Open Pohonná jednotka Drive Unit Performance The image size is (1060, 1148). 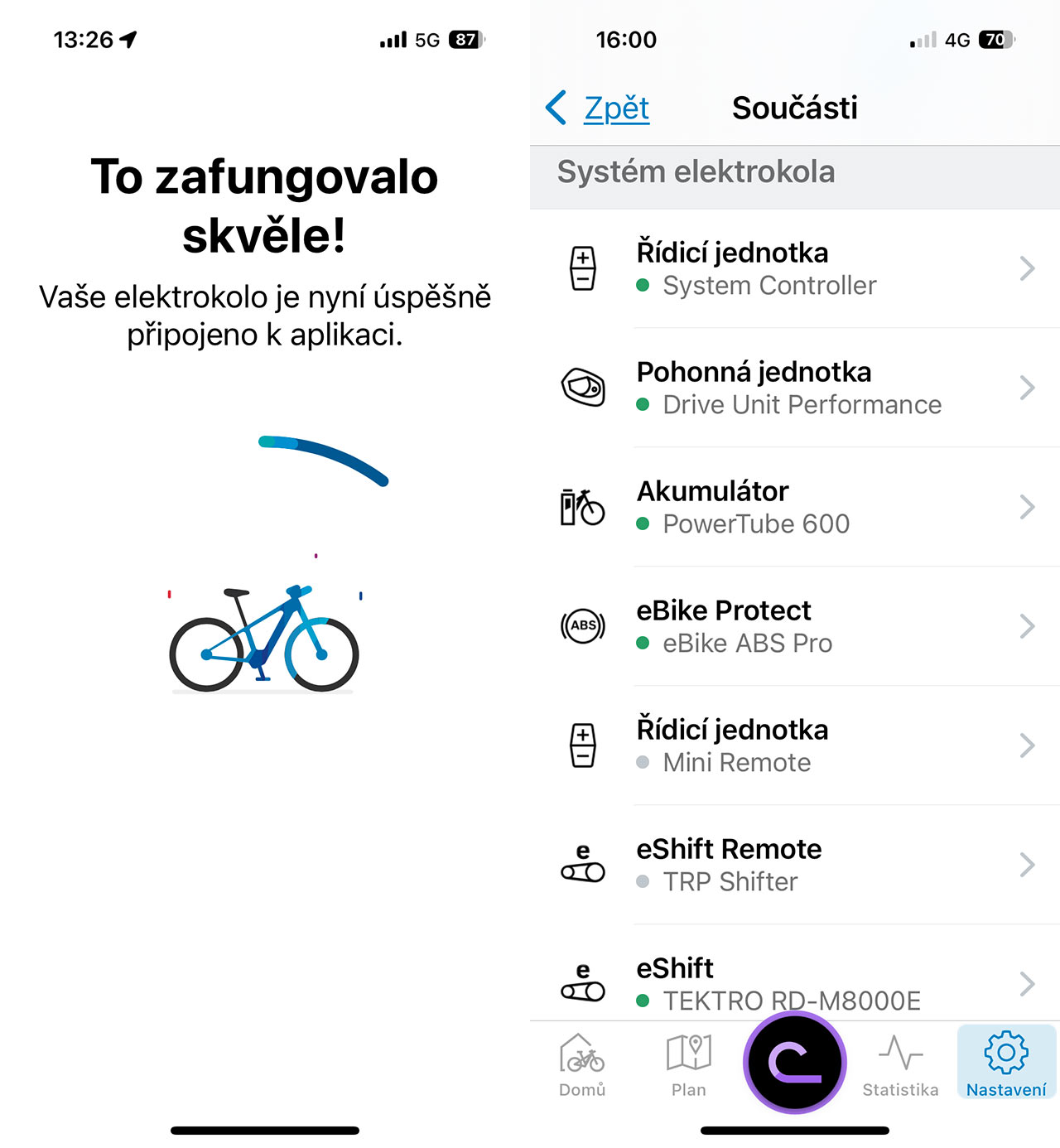pos(793,388)
